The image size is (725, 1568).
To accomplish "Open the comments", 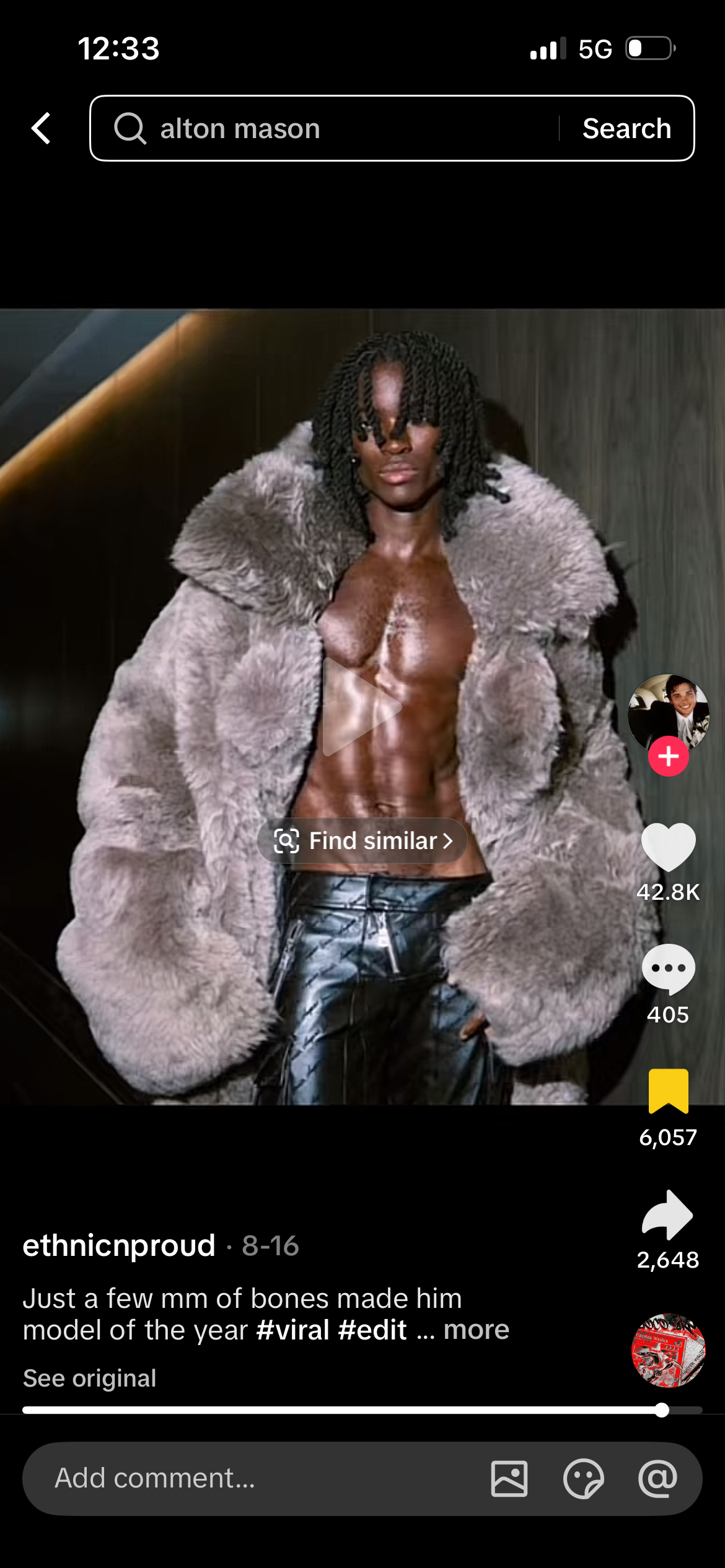I will pos(668,969).
